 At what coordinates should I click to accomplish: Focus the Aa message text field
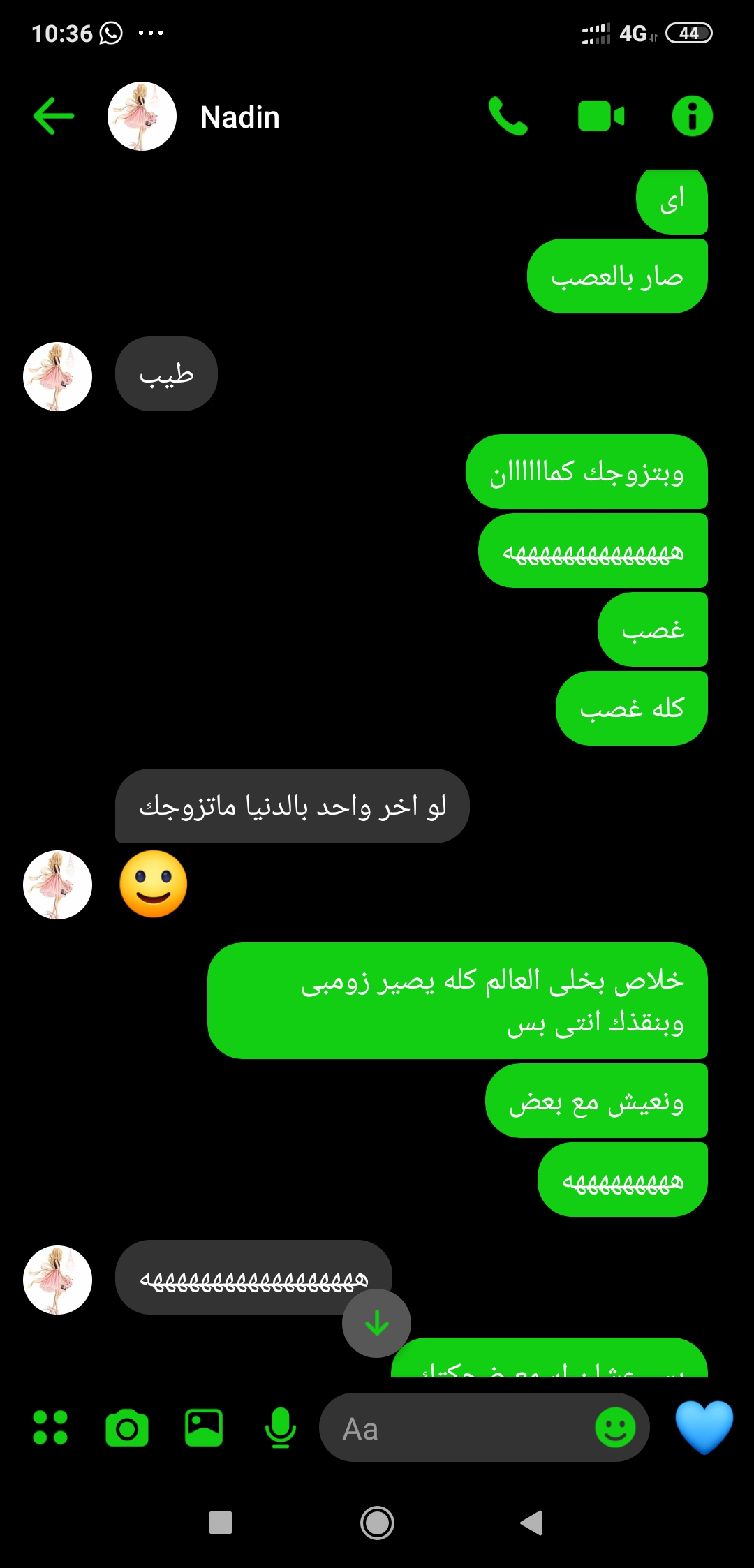click(454, 1428)
